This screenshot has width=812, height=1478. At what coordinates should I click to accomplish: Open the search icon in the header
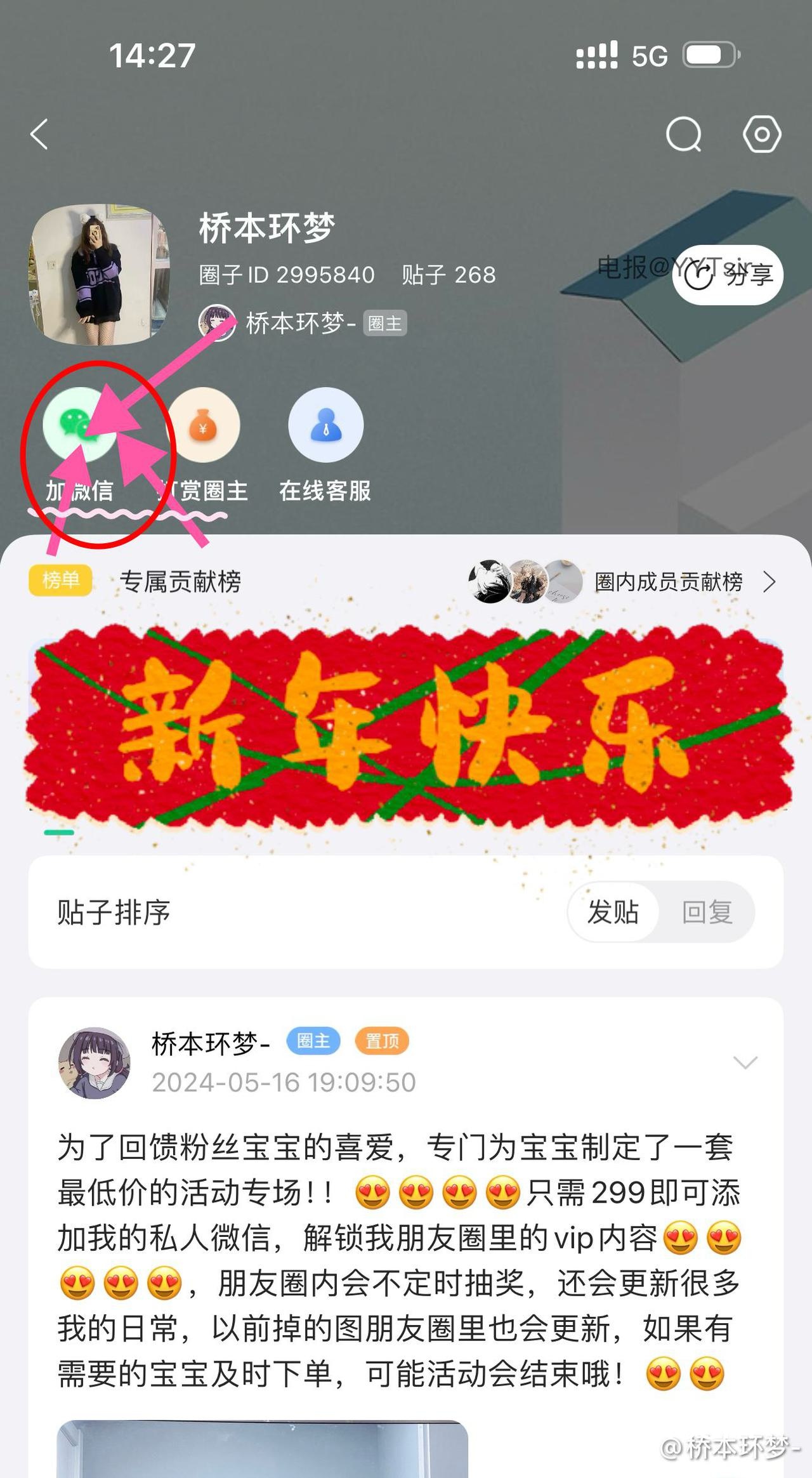pyautogui.click(x=684, y=135)
